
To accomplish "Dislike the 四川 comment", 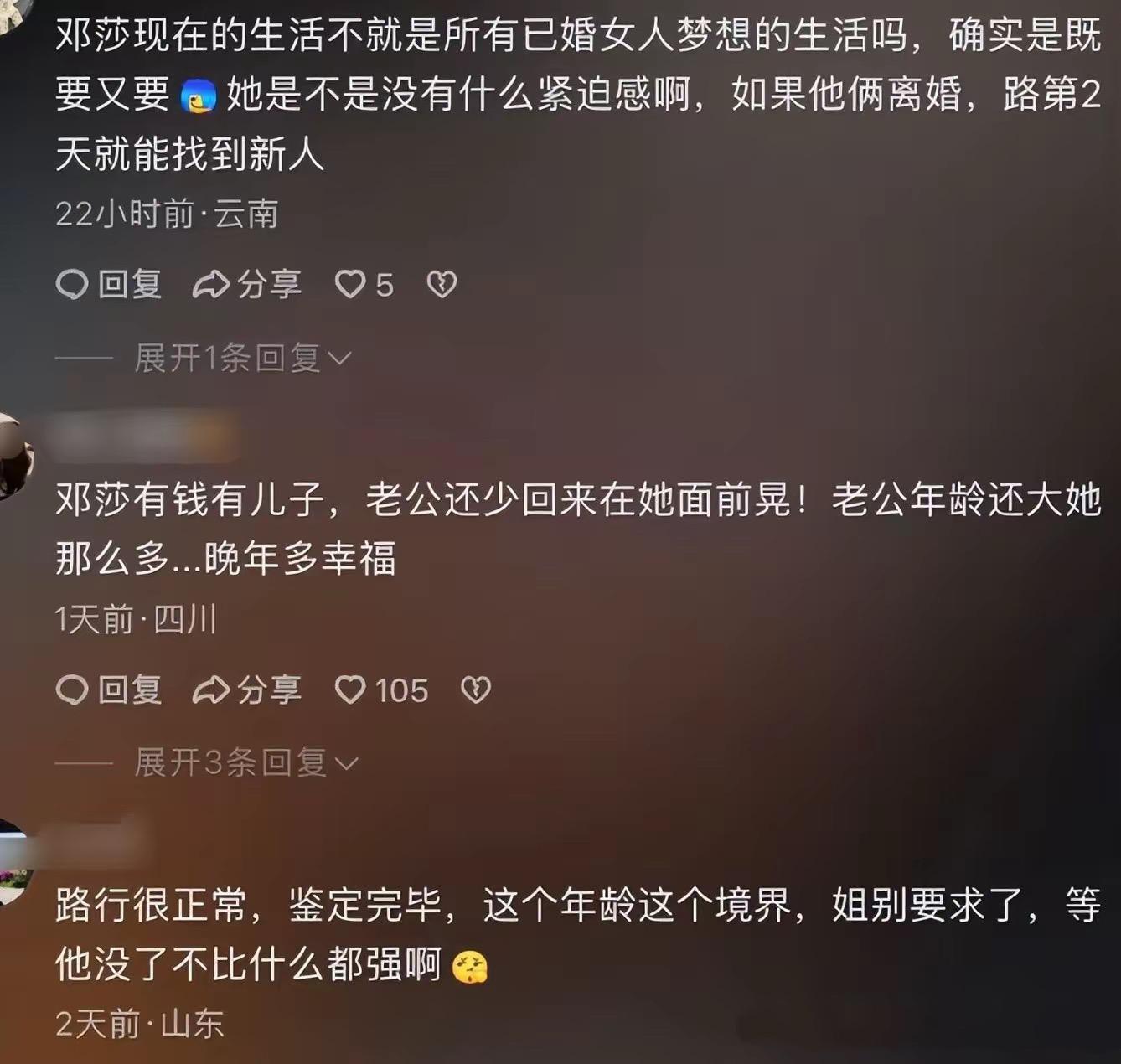I will coord(476,690).
